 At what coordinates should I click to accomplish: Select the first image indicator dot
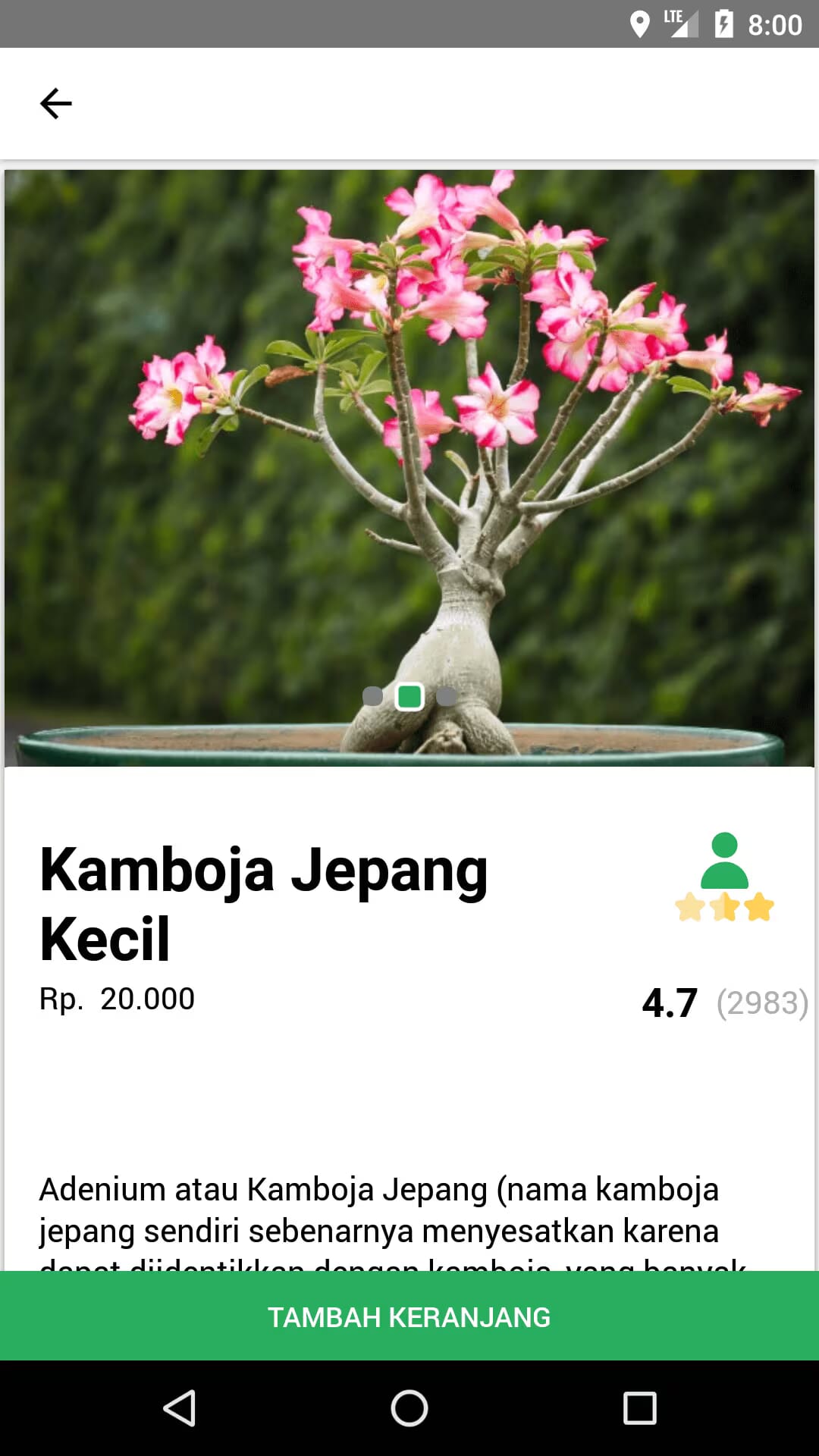click(372, 696)
